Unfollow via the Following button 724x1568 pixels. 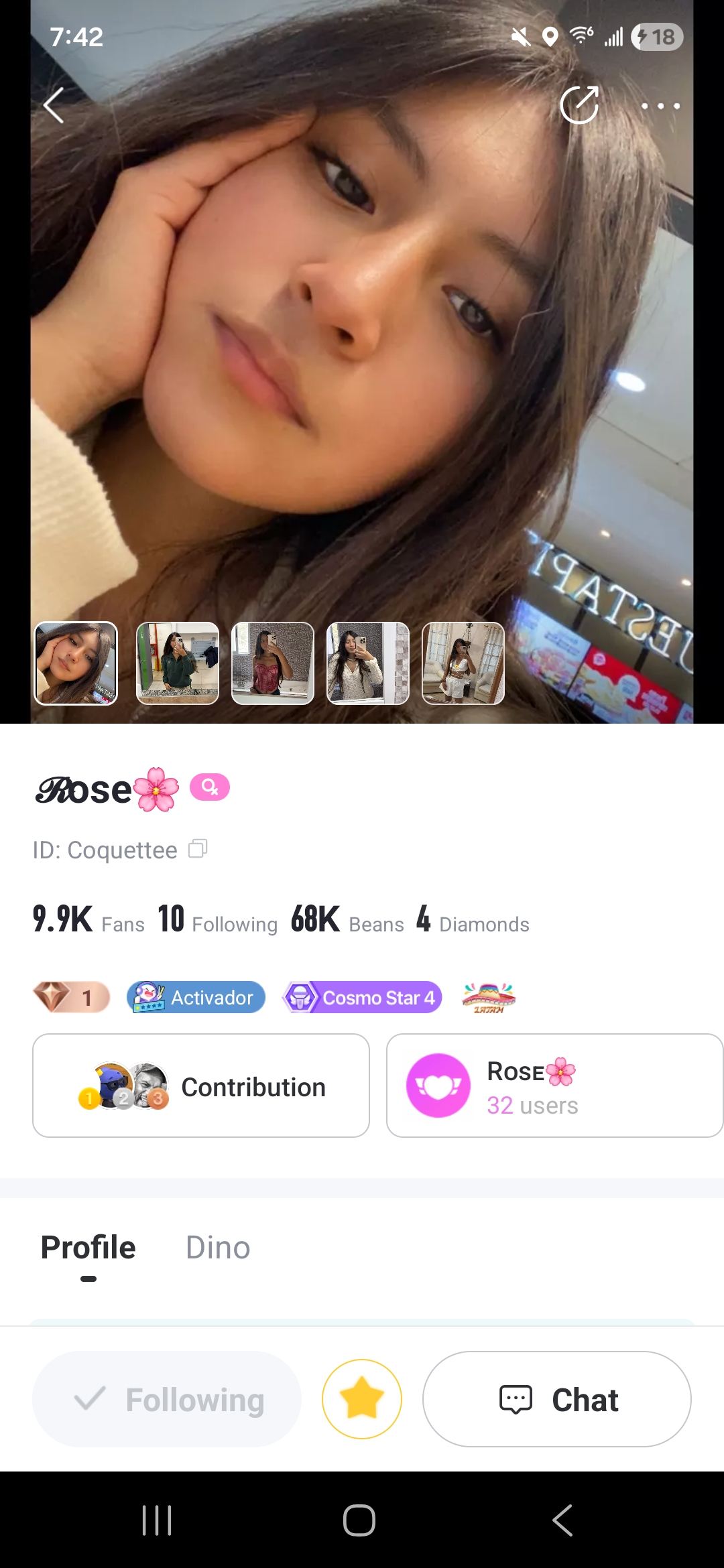pos(167,1399)
